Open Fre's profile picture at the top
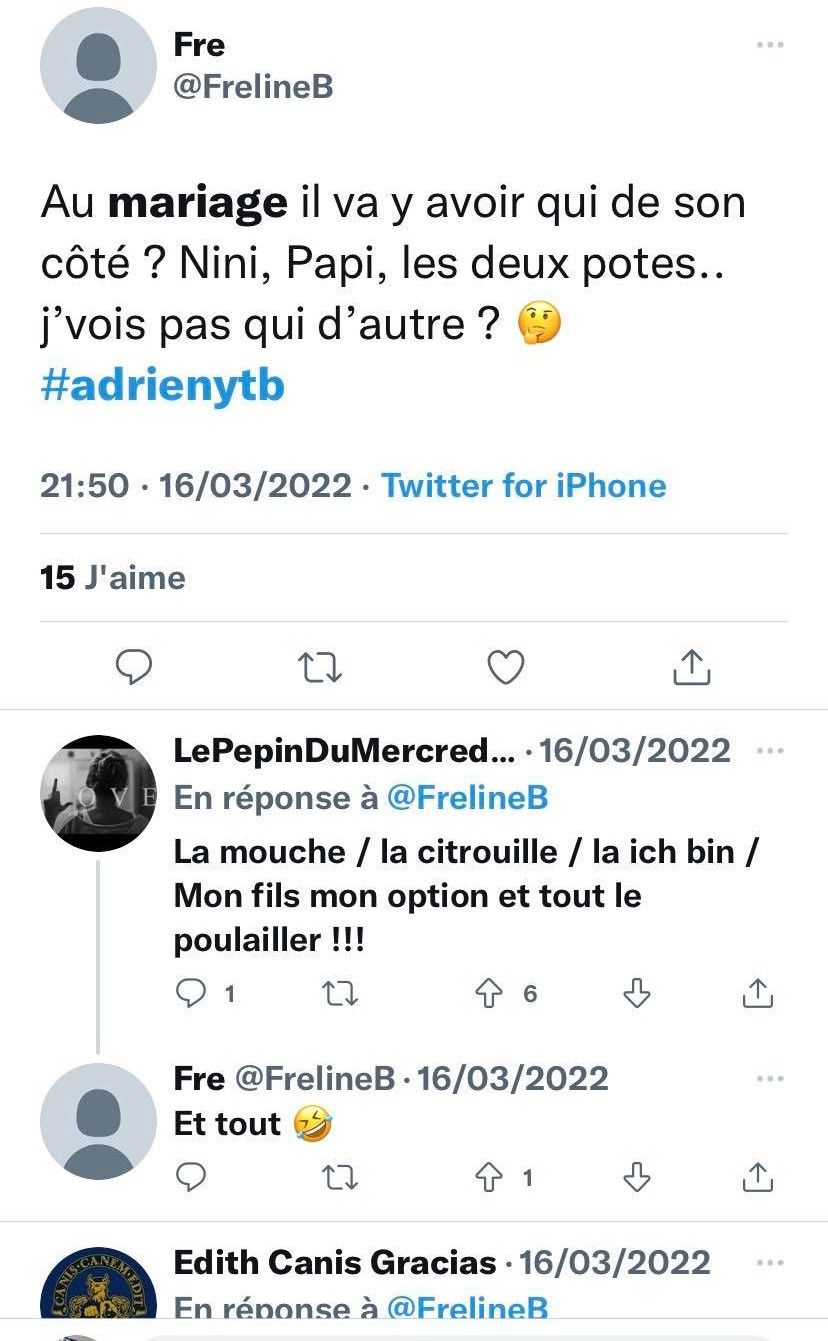The width and height of the screenshot is (828, 1341). [98, 66]
